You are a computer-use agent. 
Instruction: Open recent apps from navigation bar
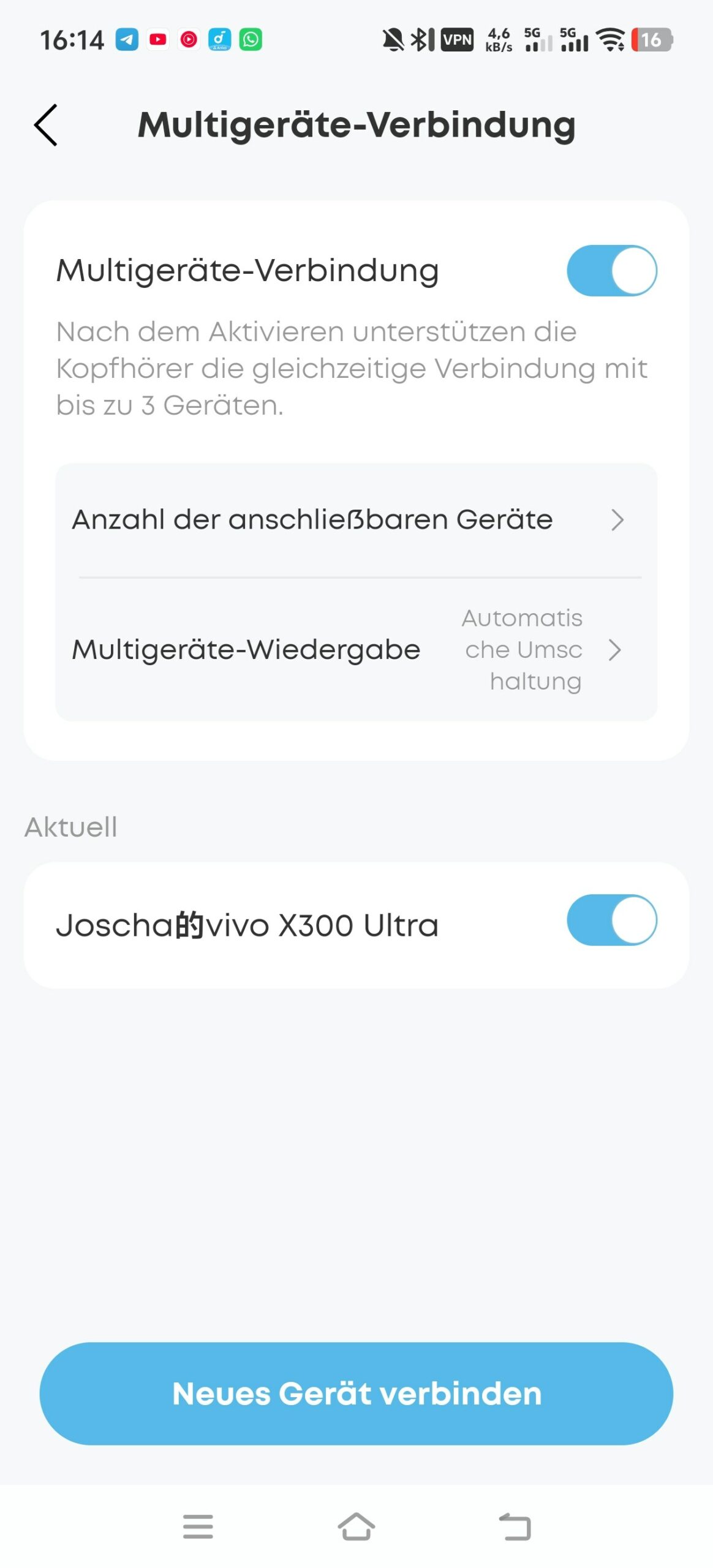pyautogui.click(x=198, y=1526)
